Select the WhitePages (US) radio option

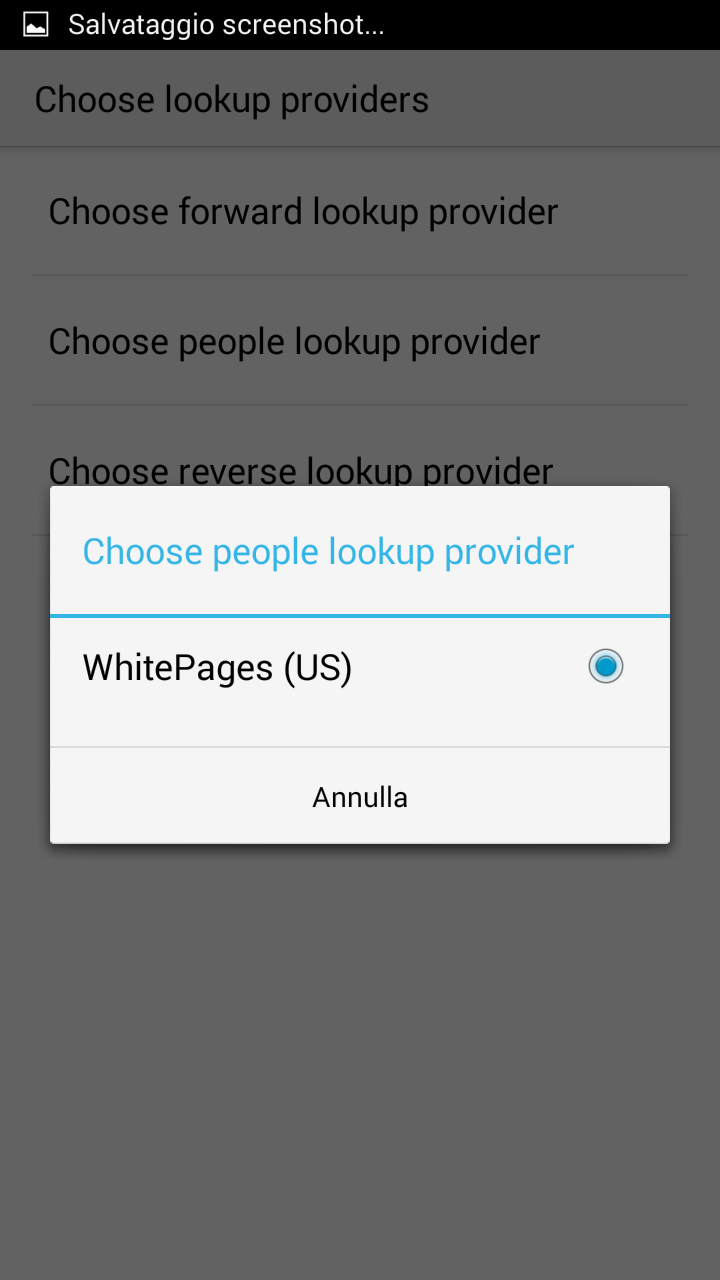(360, 667)
